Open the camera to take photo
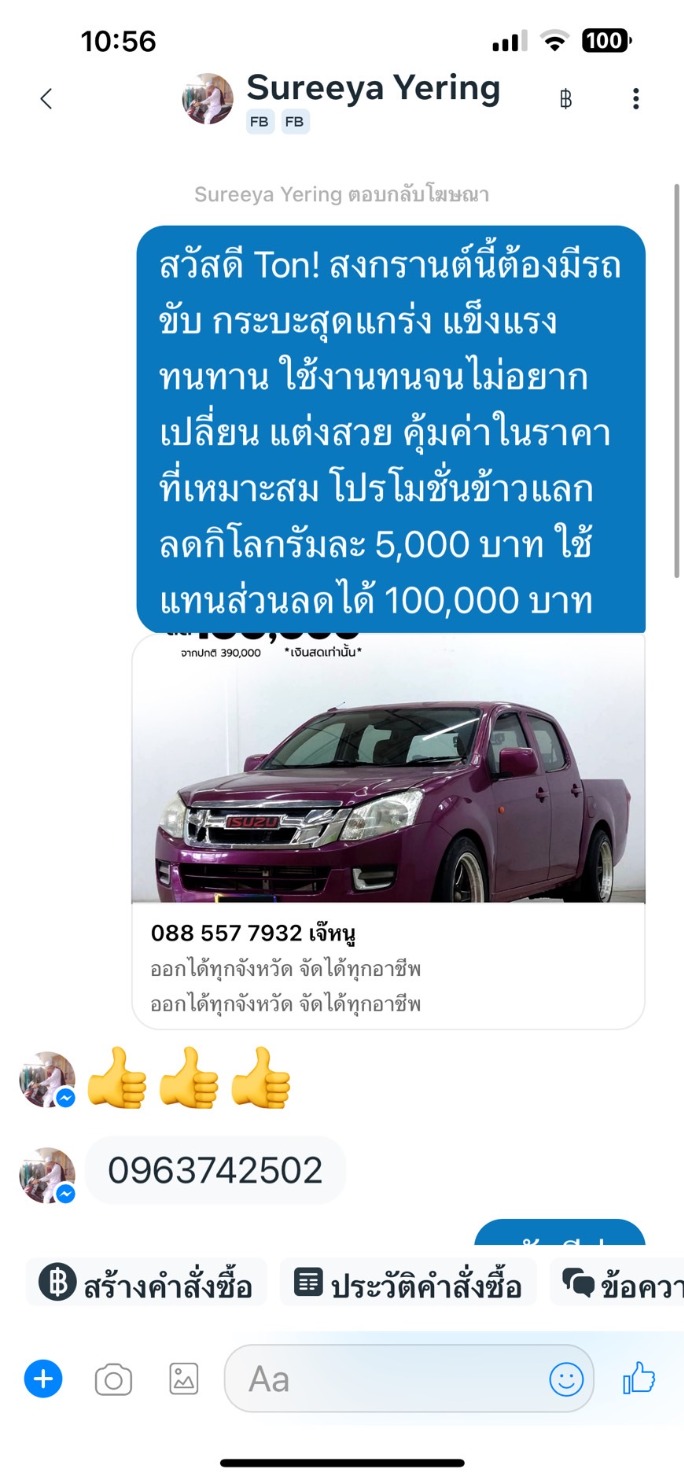The height and width of the screenshot is (1480, 684). [x=113, y=1380]
